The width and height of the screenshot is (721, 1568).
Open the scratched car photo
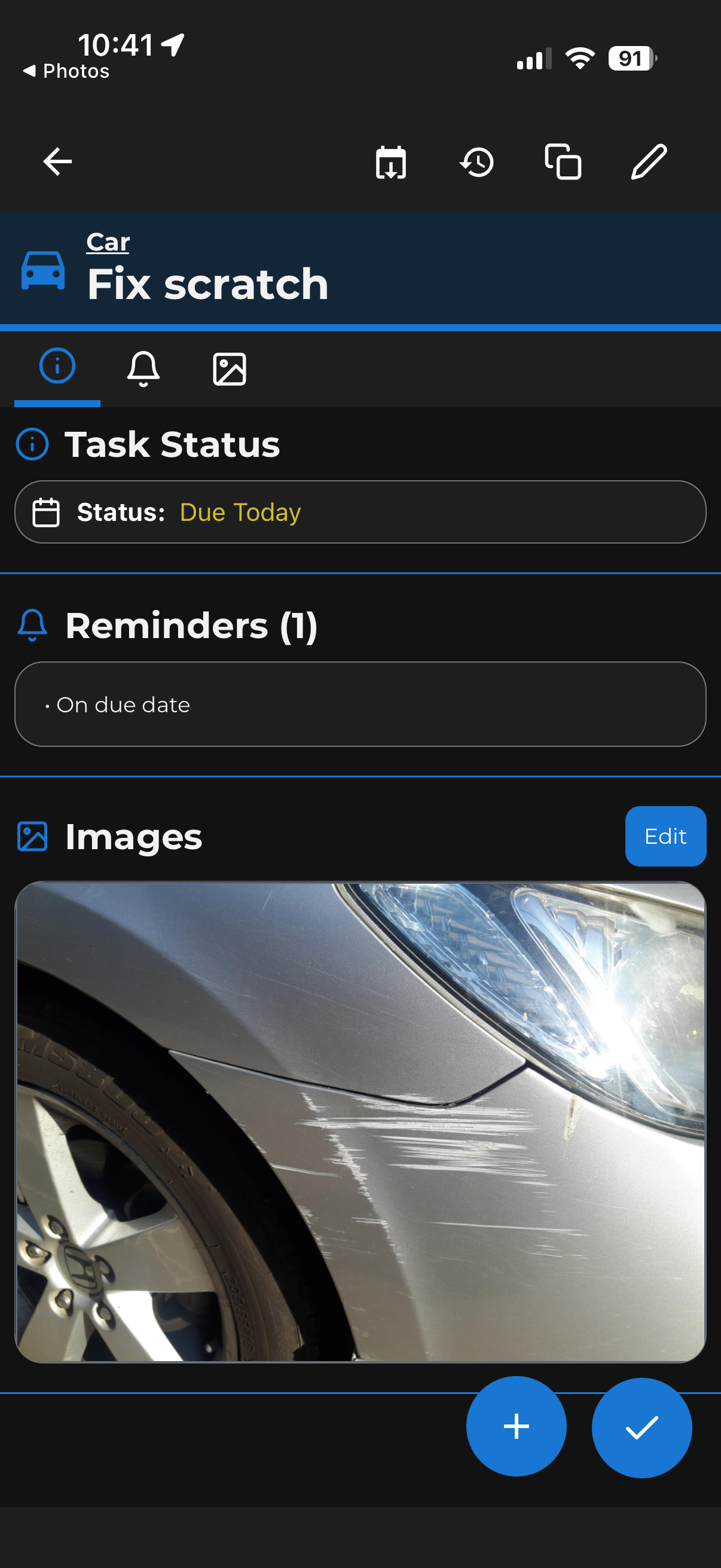tap(360, 1121)
